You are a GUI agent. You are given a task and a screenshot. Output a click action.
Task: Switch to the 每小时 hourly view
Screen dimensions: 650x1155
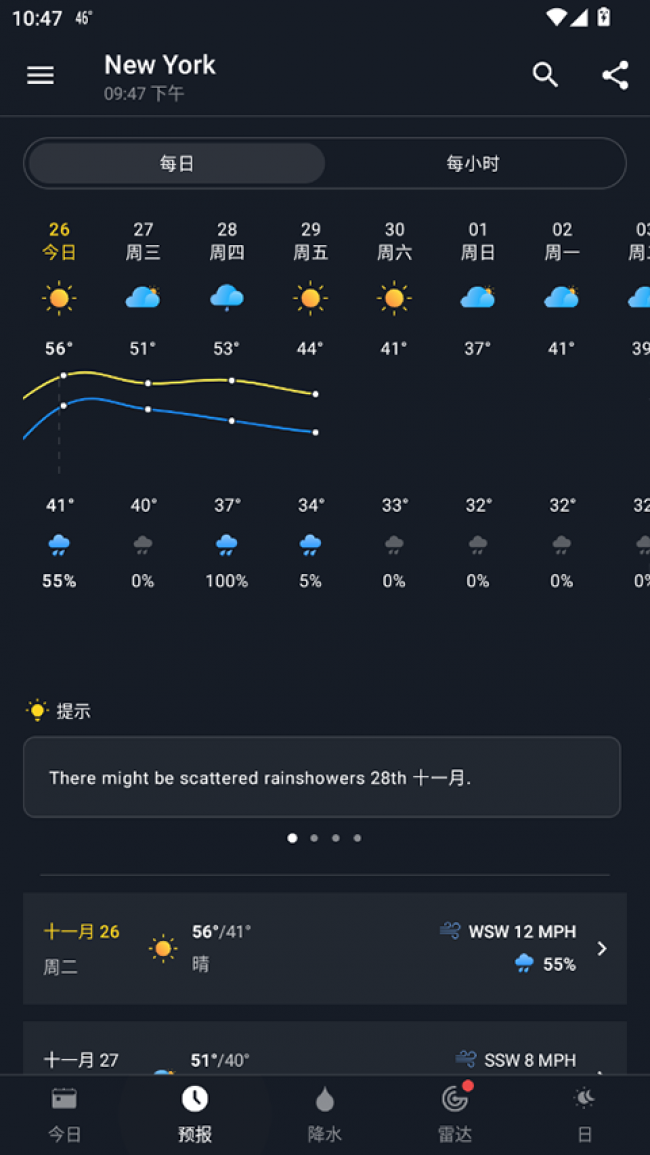click(x=473, y=163)
